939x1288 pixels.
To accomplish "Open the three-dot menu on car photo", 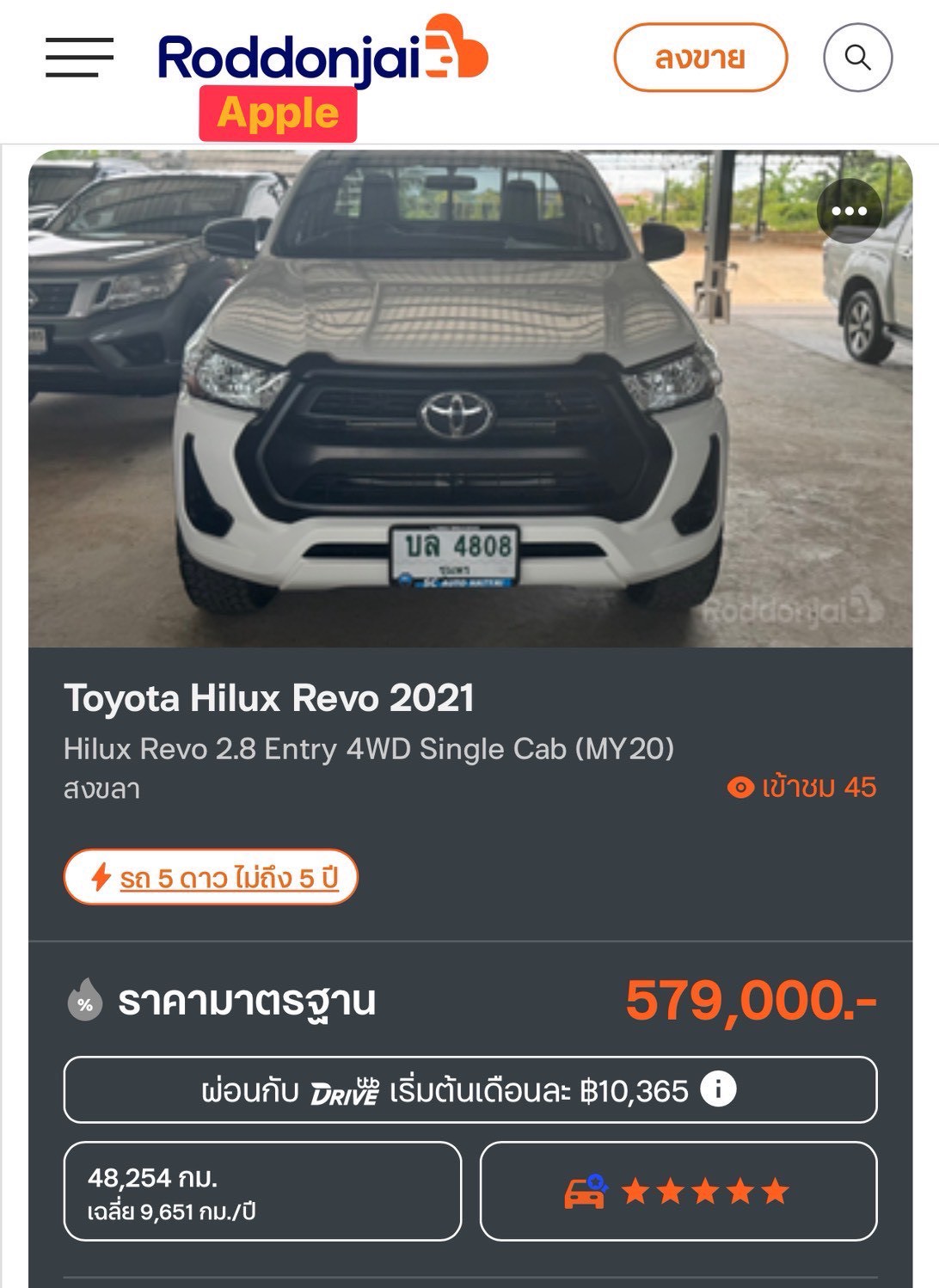I will click(849, 212).
